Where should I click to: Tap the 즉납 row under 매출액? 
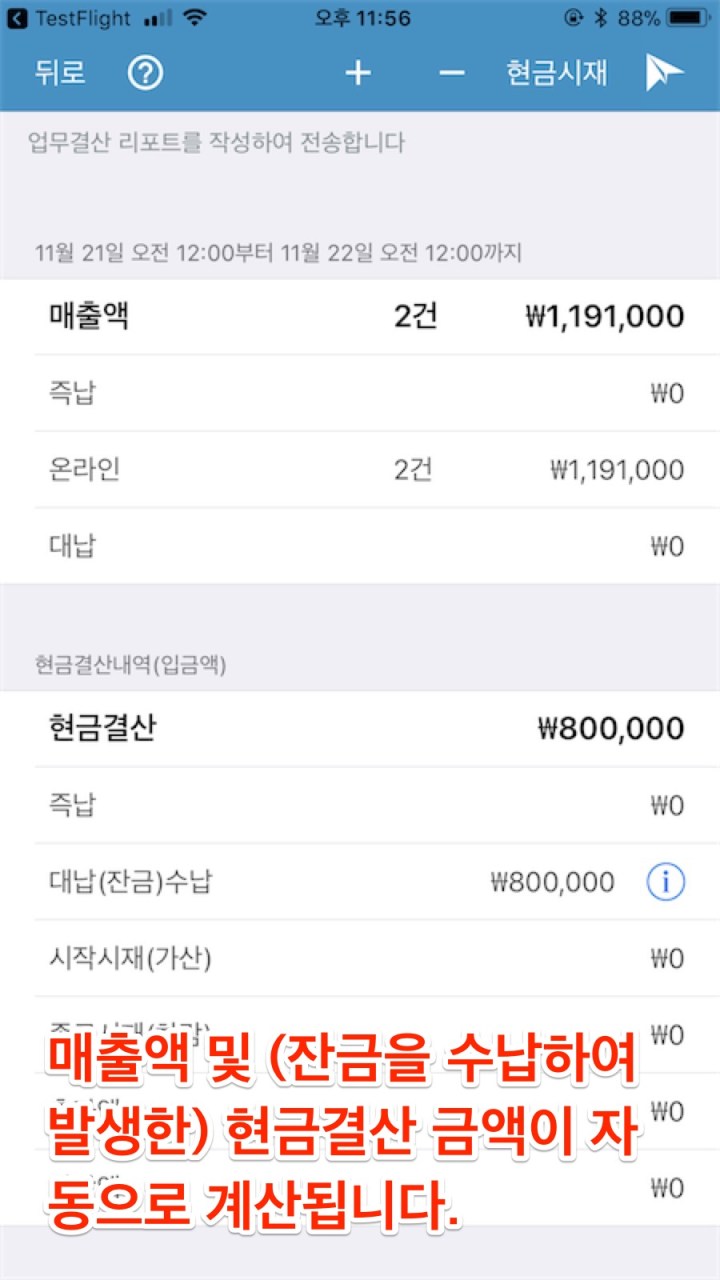pyautogui.click(x=360, y=393)
